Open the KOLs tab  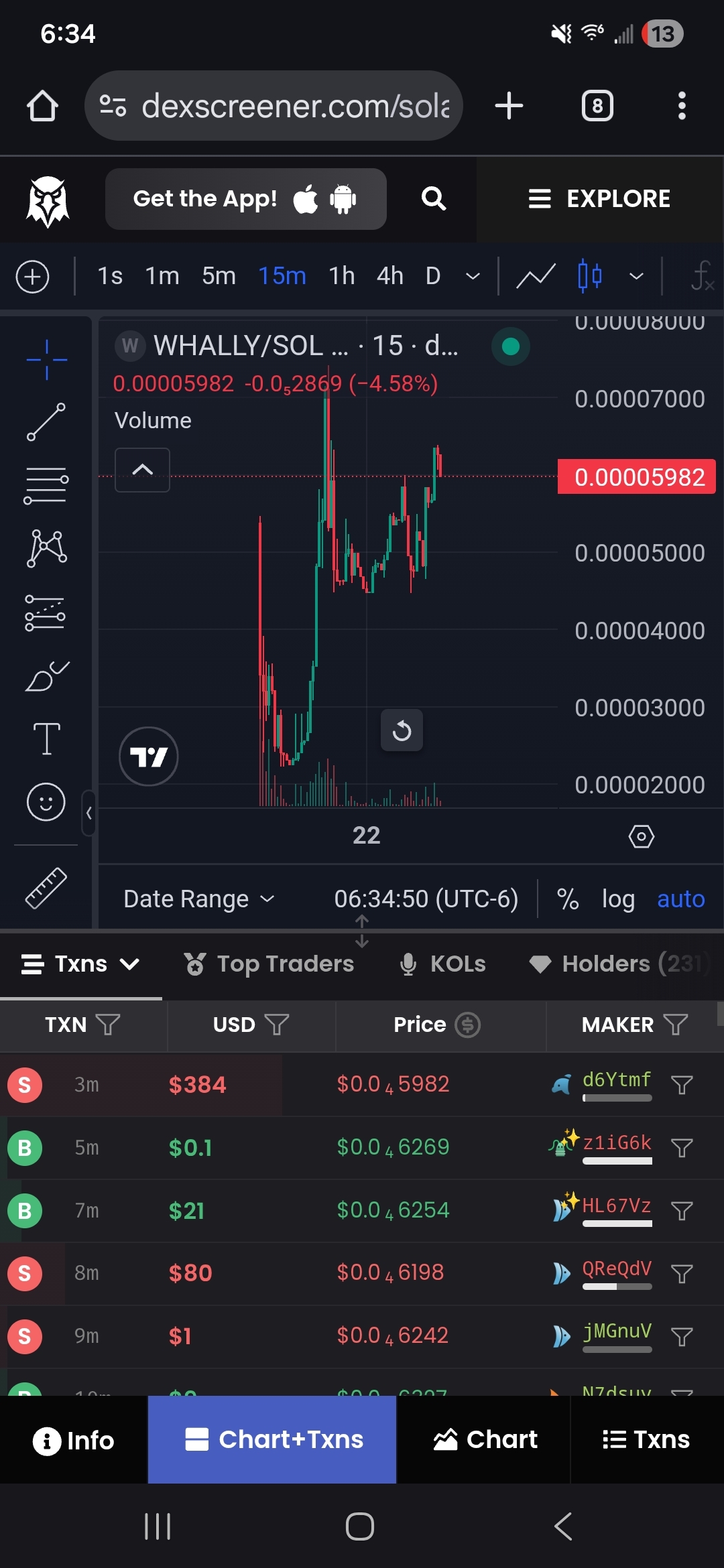coord(442,964)
